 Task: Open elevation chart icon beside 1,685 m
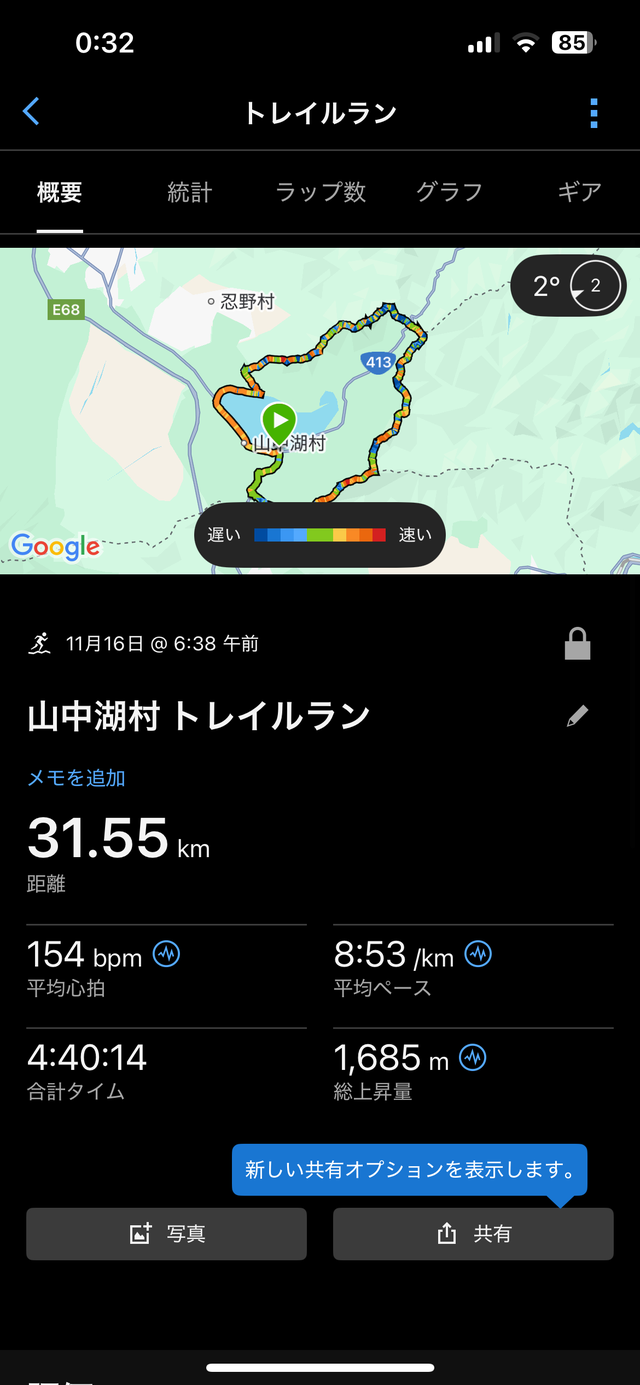(x=473, y=1056)
